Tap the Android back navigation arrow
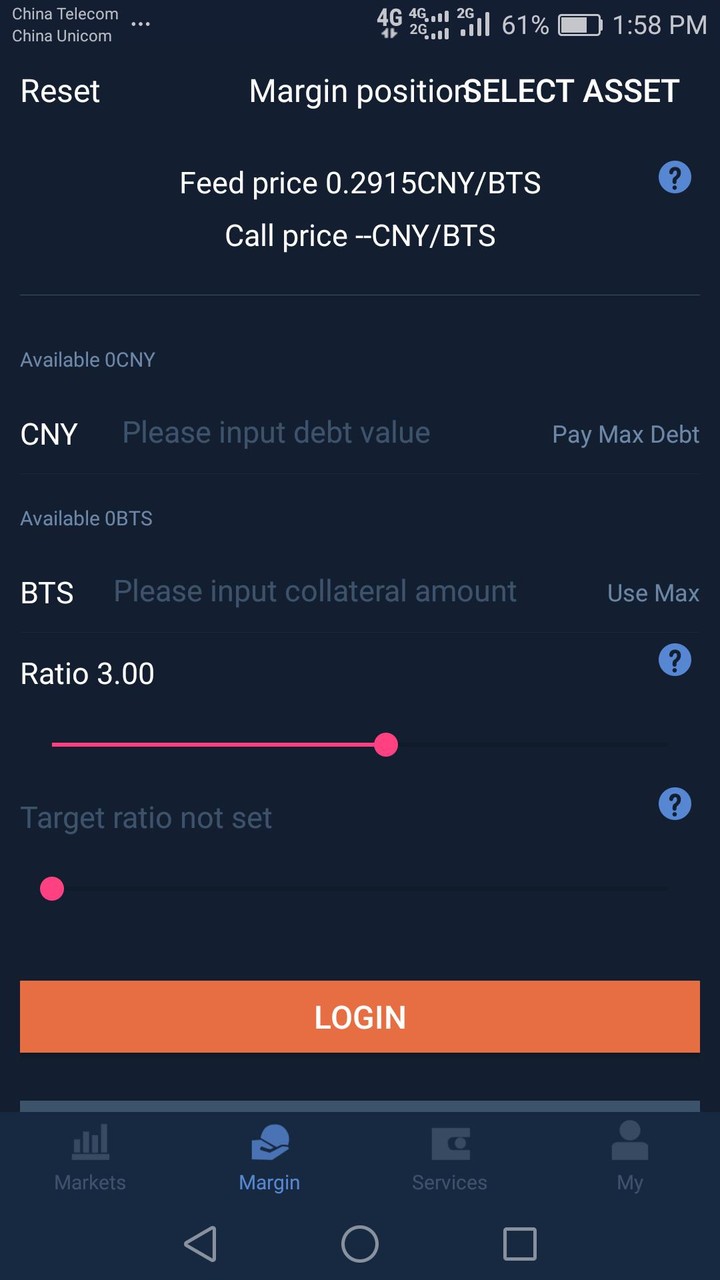This screenshot has height=1280, width=720. tap(200, 1244)
